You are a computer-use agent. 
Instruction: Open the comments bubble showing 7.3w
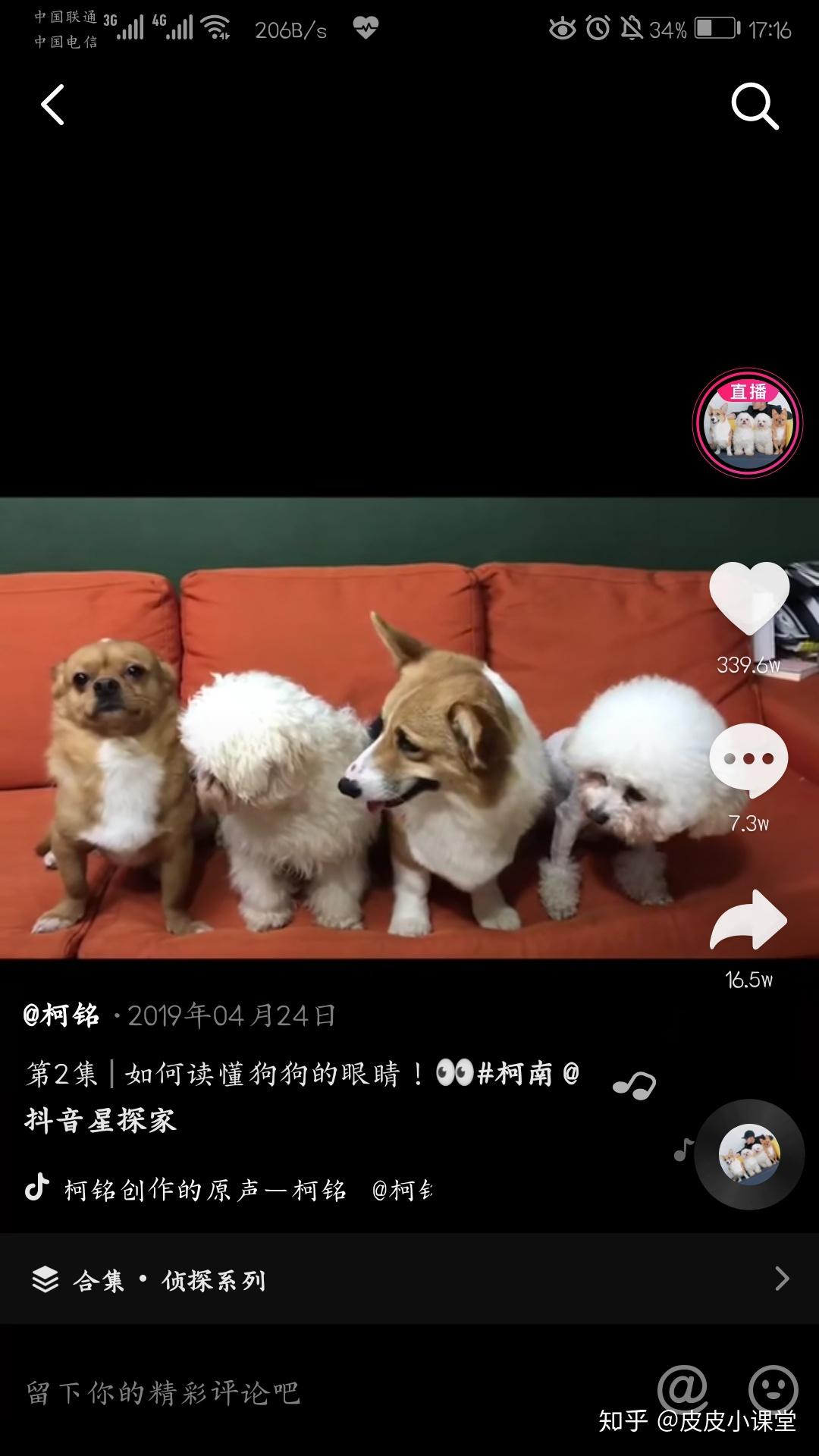pyautogui.click(x=748, y=760)
